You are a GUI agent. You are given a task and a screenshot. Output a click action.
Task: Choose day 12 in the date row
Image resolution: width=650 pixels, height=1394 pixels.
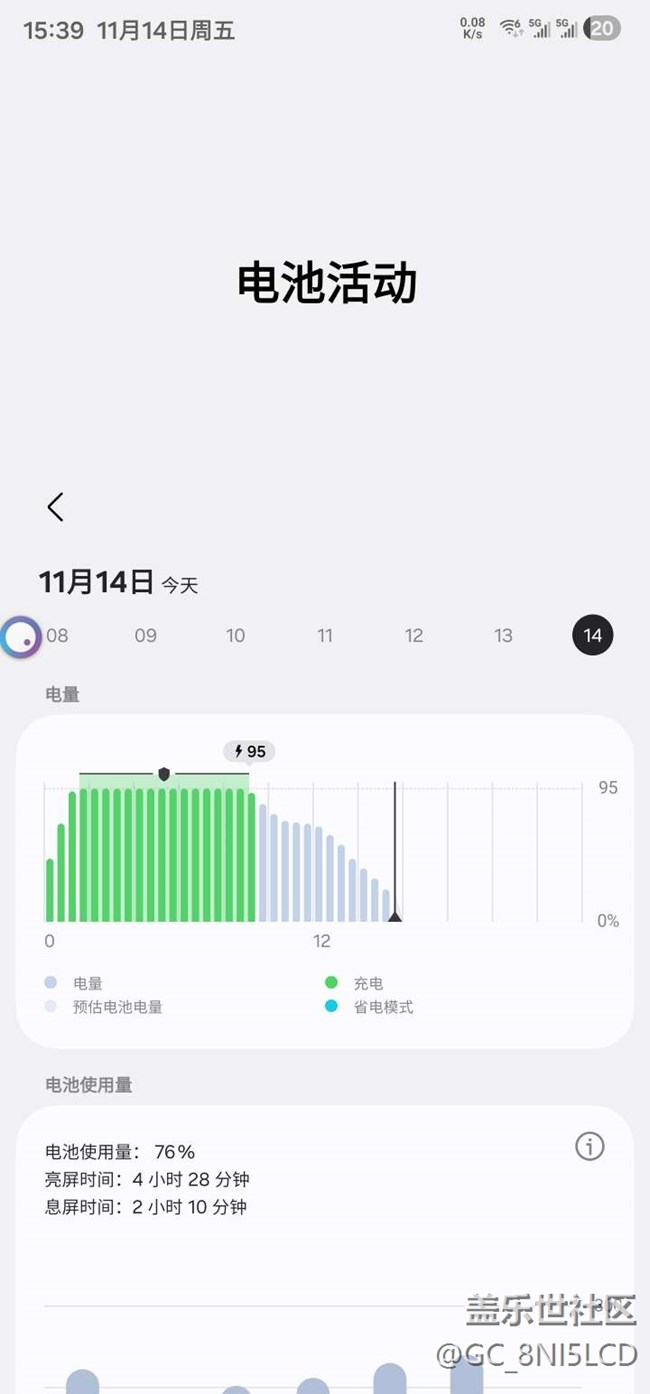414,635
